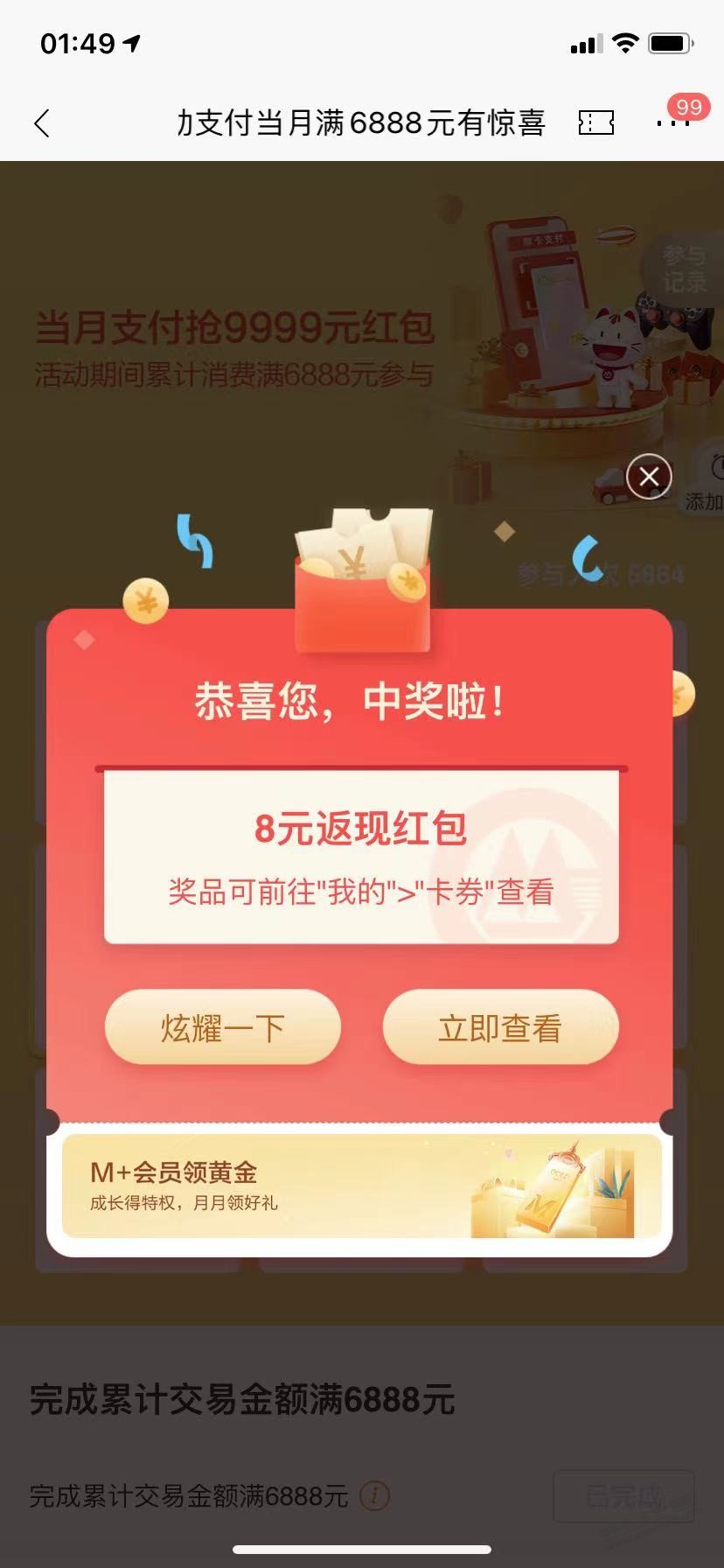Open the coupon ticket icon in header
Image resolution: width=724 pixels, height=1568 pixels.
tap(596, 122)
